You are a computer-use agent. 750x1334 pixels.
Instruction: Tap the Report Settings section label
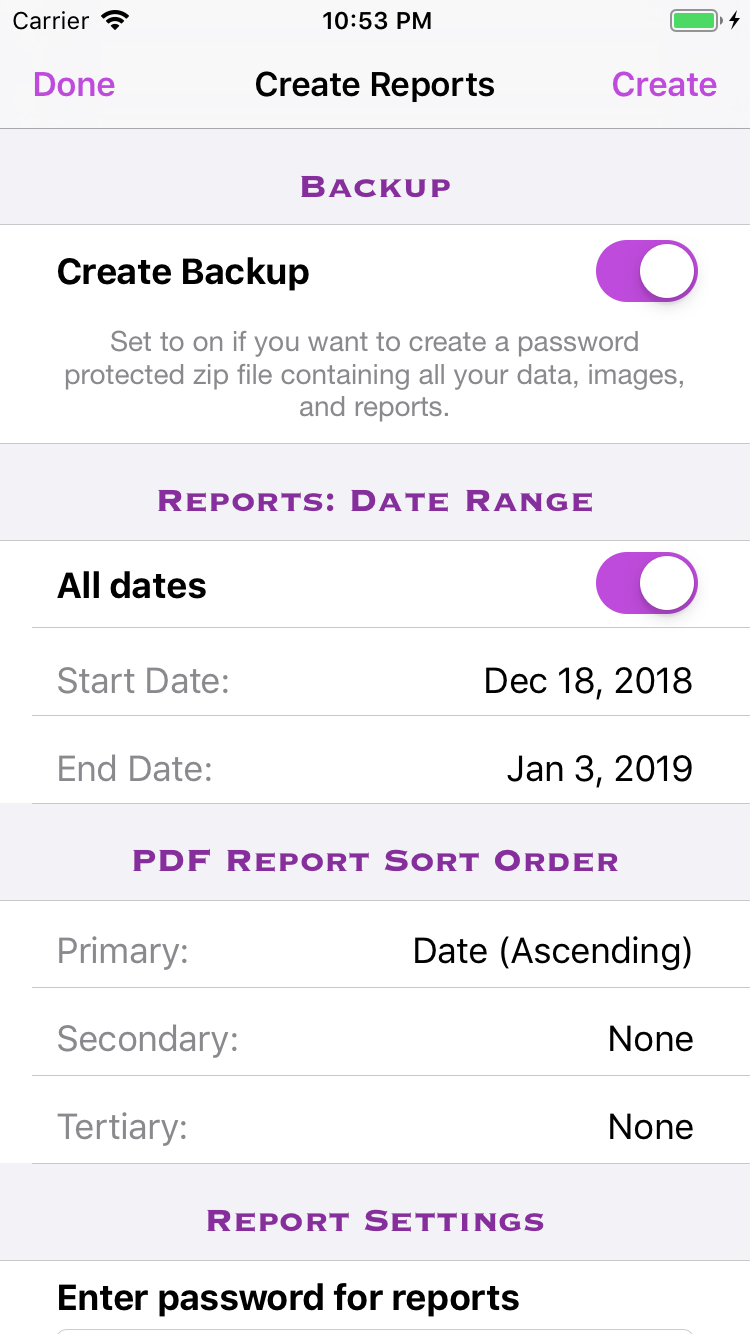tap(375, 1220)
